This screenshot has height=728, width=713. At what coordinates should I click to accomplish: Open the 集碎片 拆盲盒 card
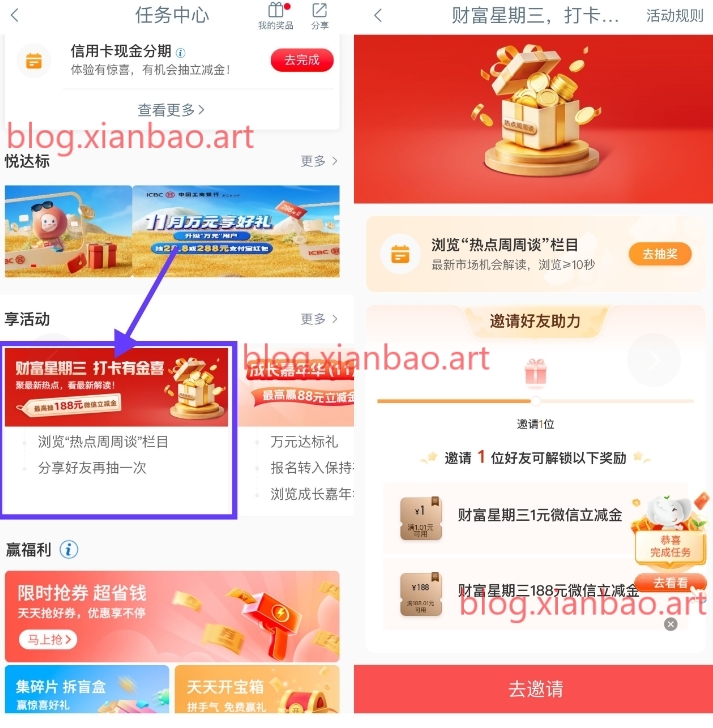tap(86, 694)
